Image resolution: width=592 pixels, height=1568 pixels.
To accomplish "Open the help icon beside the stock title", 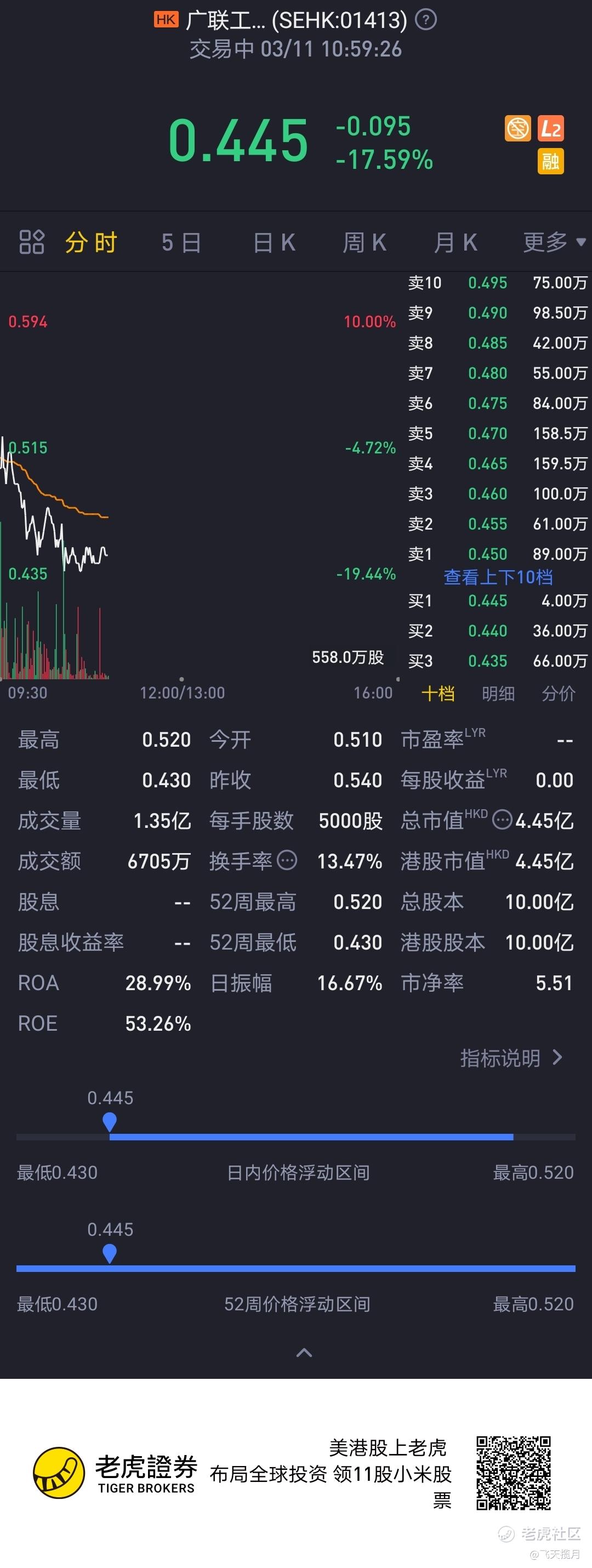I will pos(426,20).
